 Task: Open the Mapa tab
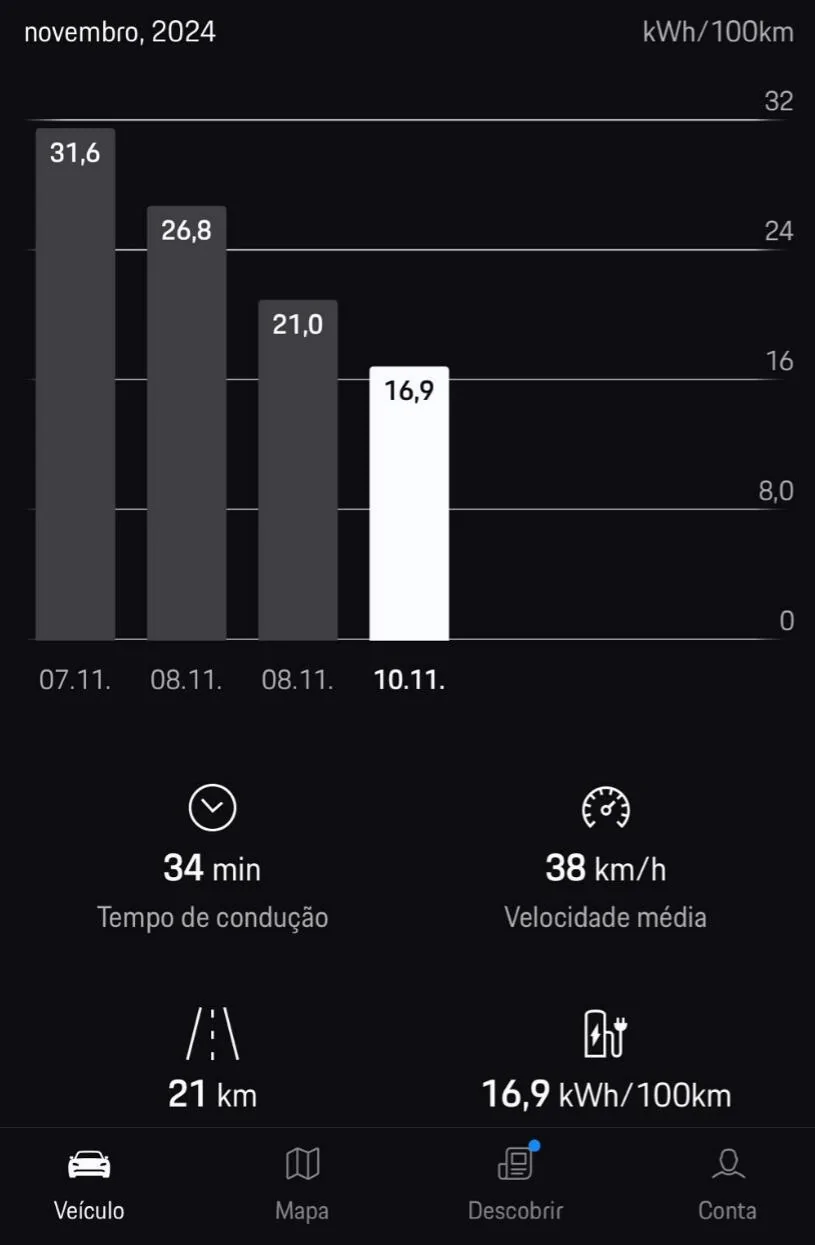[302, 1185]
